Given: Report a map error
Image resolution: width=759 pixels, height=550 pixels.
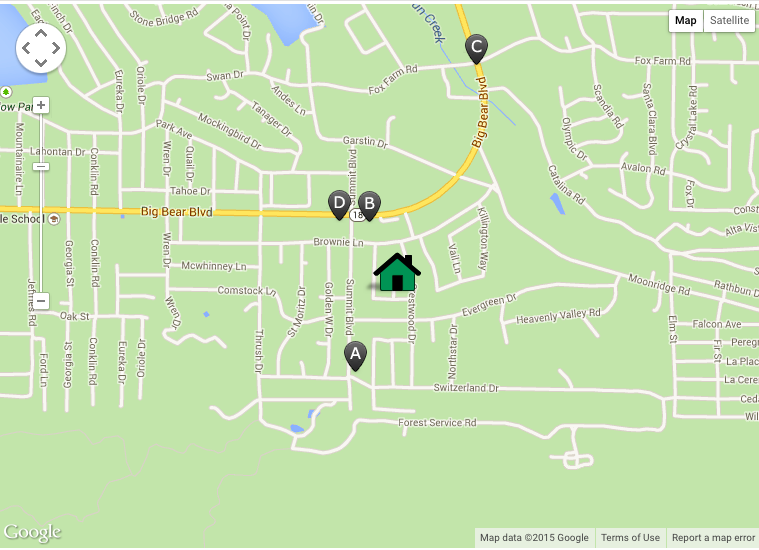Looking at the screenshot, I should 713,538.
